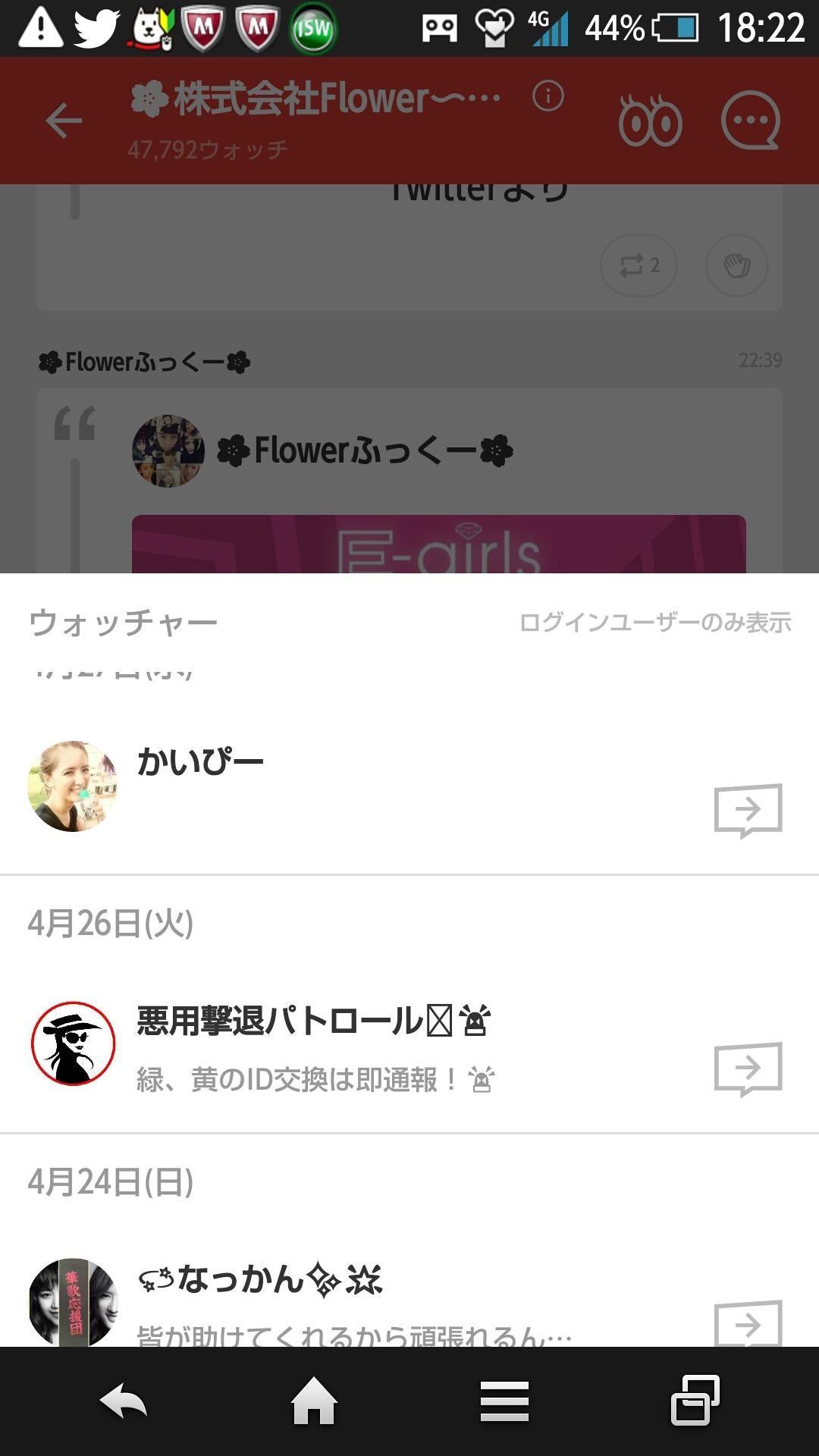The width and height of the screenshot is (819, 1456).
Task: Tap the retweet icon showing 2
Action: [x=639, y=265]
